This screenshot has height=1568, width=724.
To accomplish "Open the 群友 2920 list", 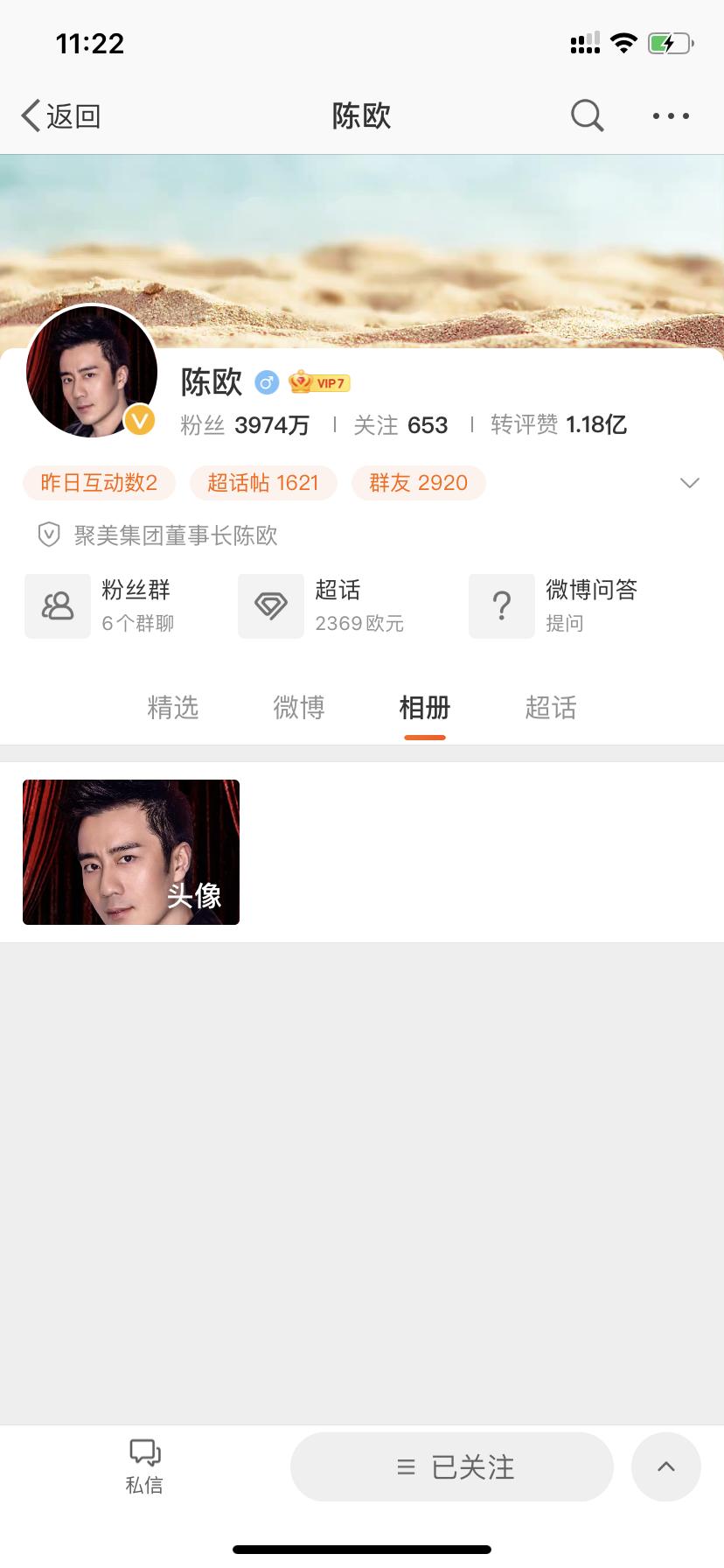I will click(419, 482).
